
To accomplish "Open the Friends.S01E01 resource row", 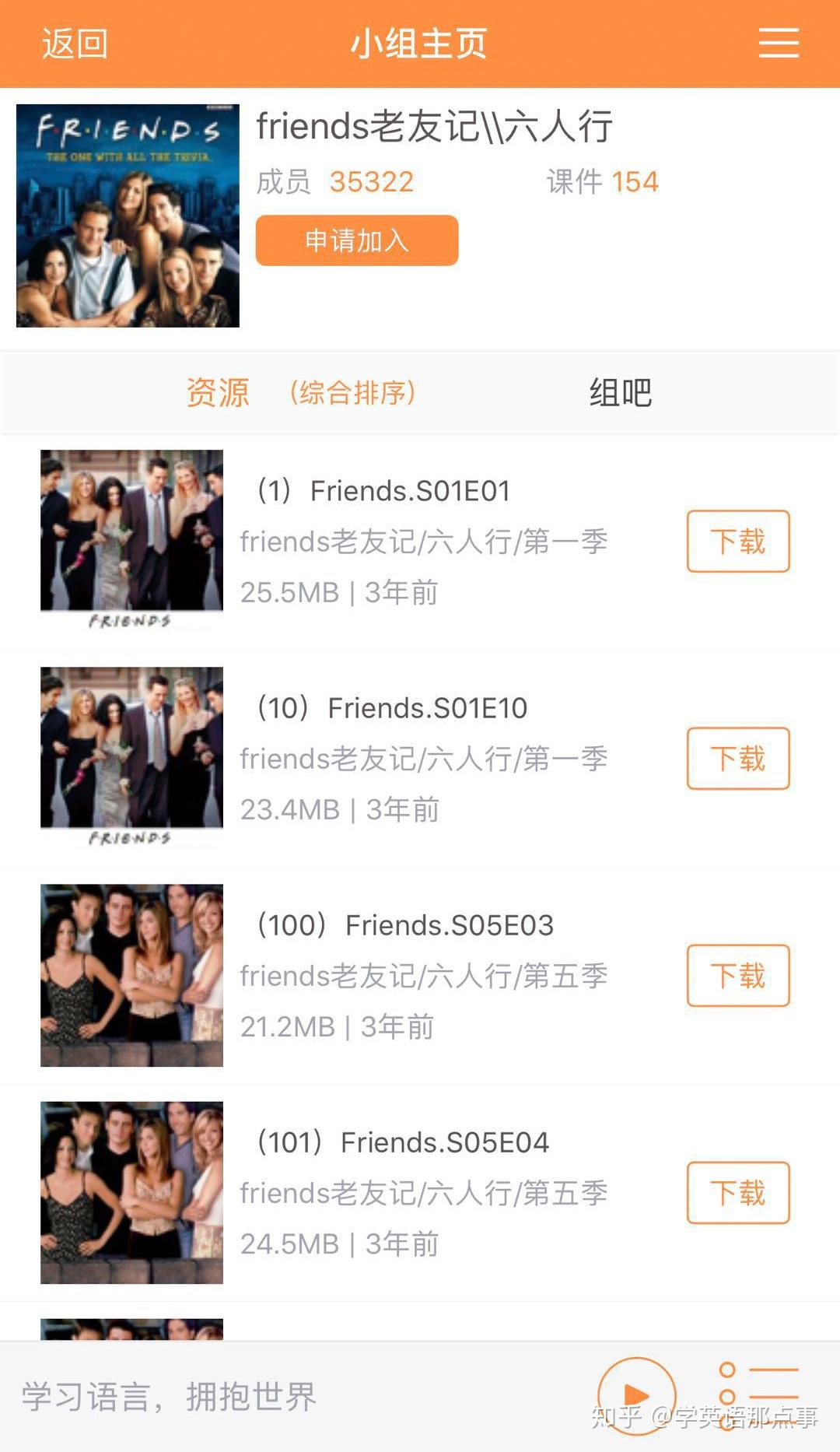I will 410,491.
